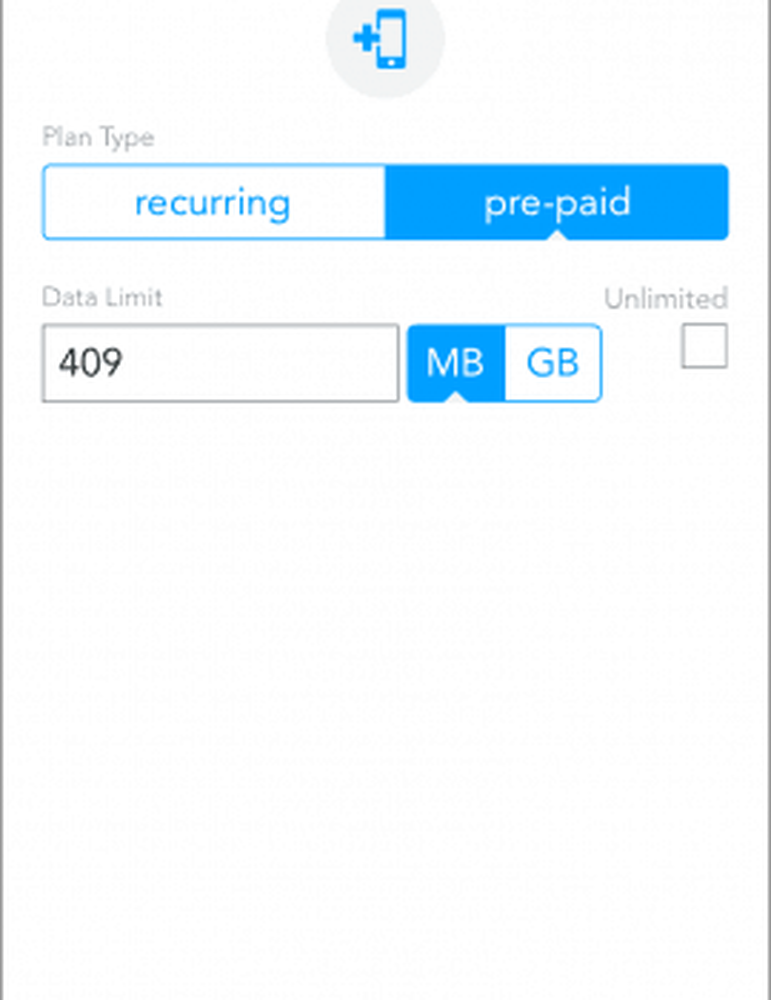Select the pre-paid plan type
Screen dimensions: 771x1000
tap(556, 203)
